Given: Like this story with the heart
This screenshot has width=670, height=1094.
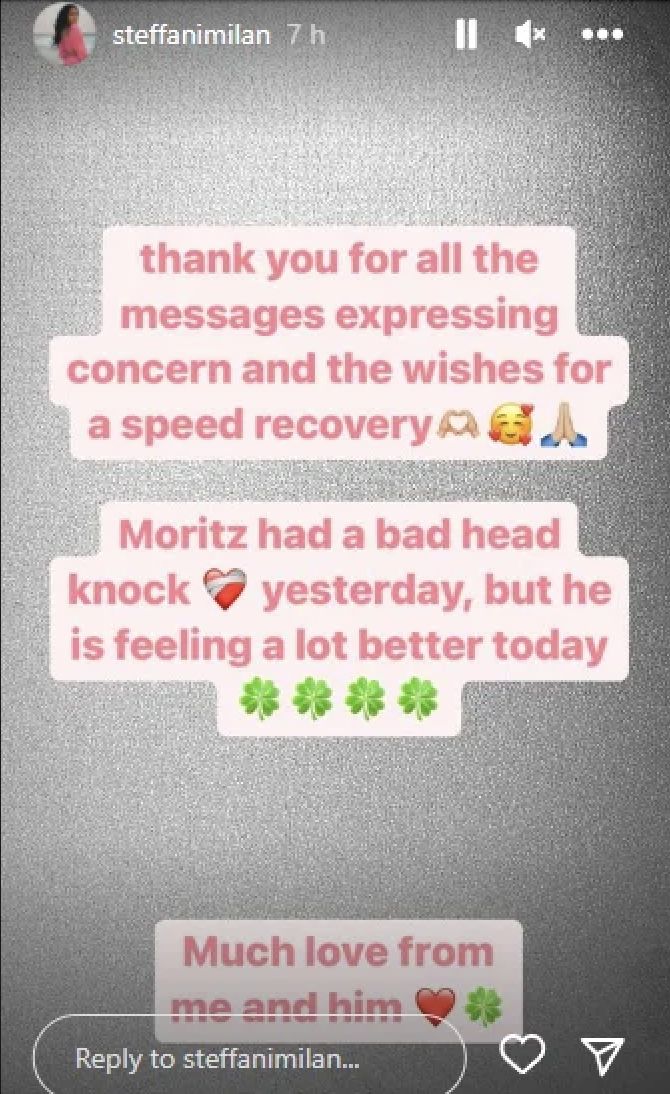Looking at the screenshot, I should point(522,1054).
